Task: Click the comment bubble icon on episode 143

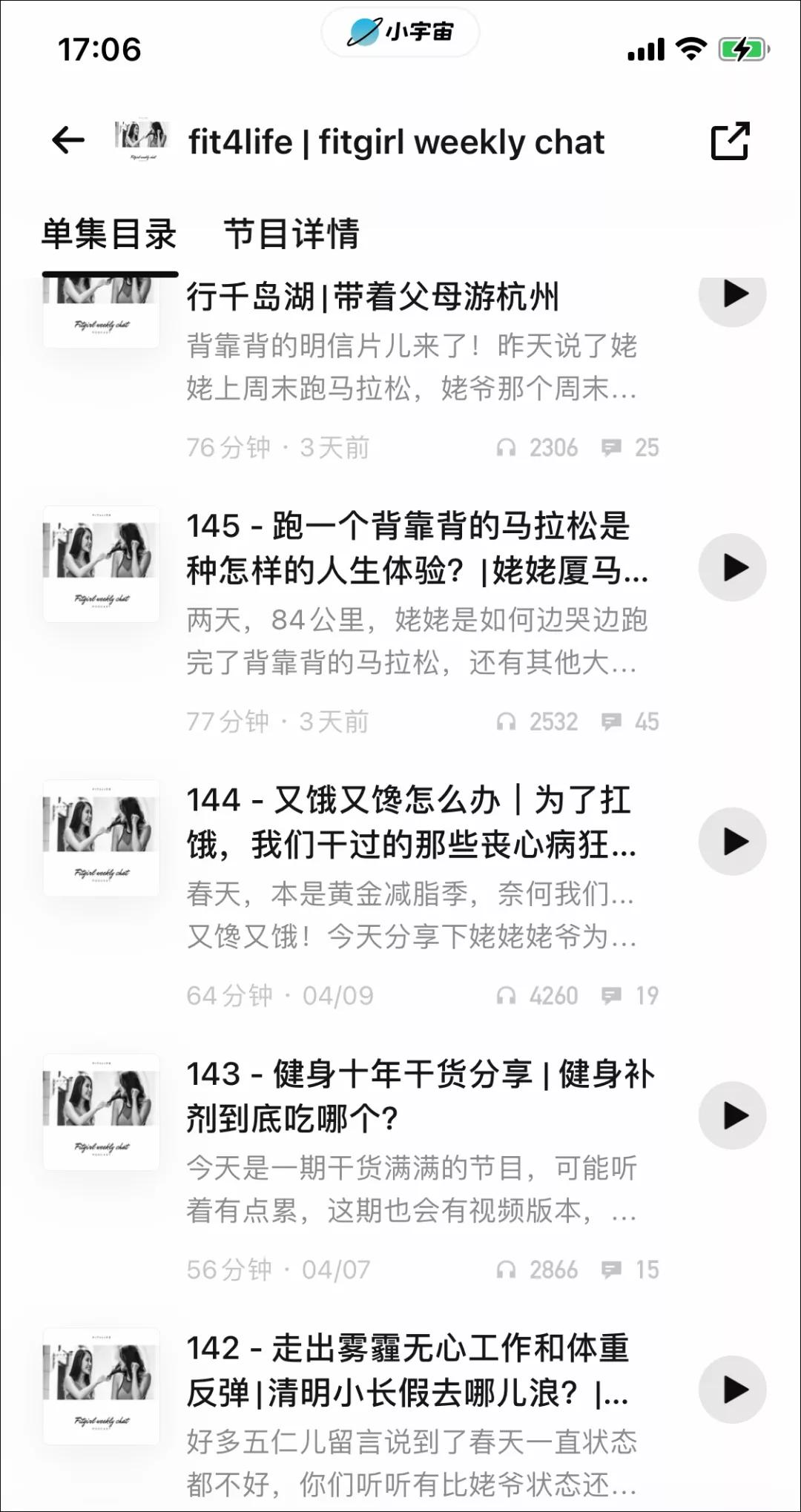Action: point(613,1269)
